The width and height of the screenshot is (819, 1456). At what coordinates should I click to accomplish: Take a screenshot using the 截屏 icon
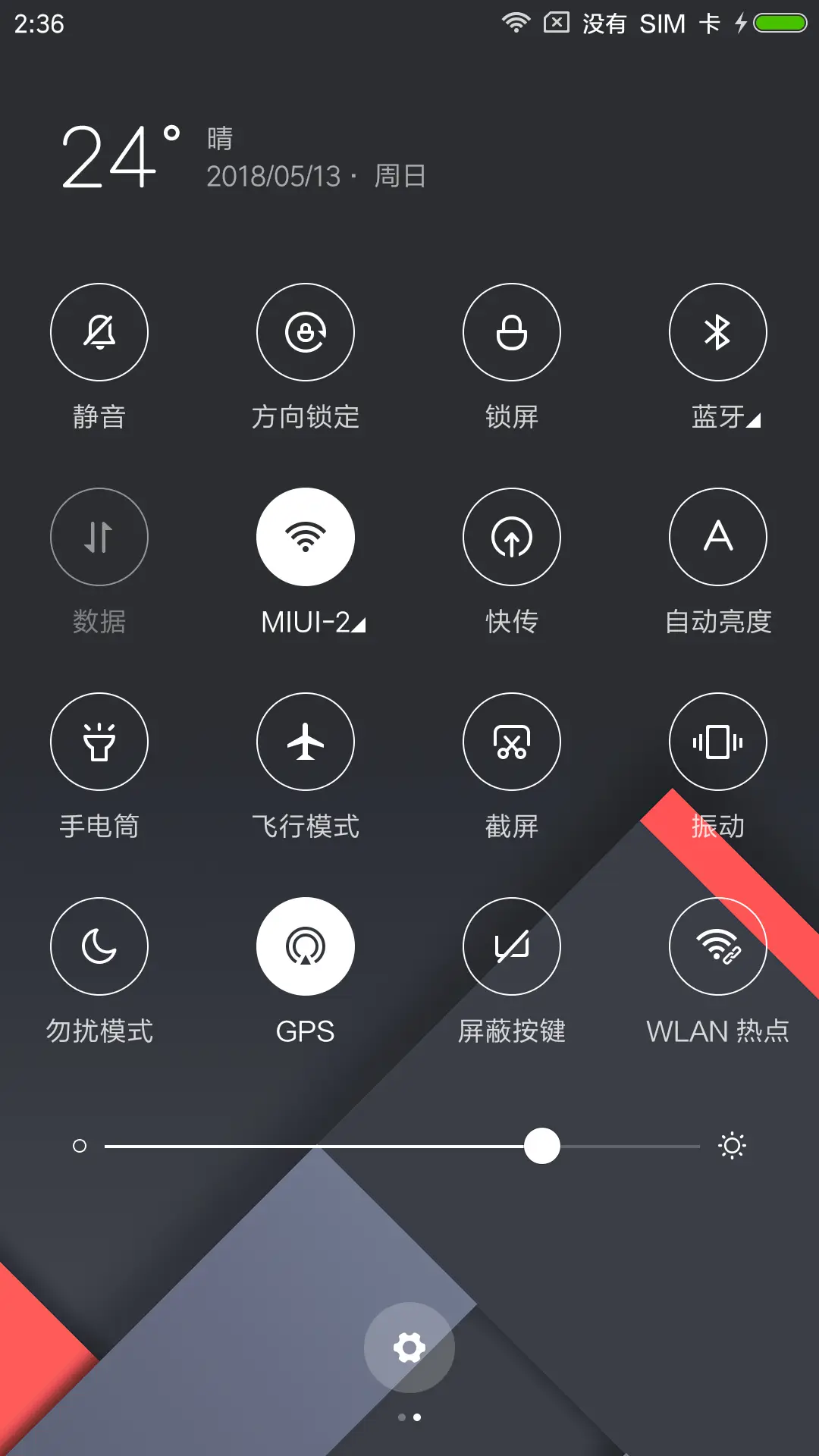512,742
